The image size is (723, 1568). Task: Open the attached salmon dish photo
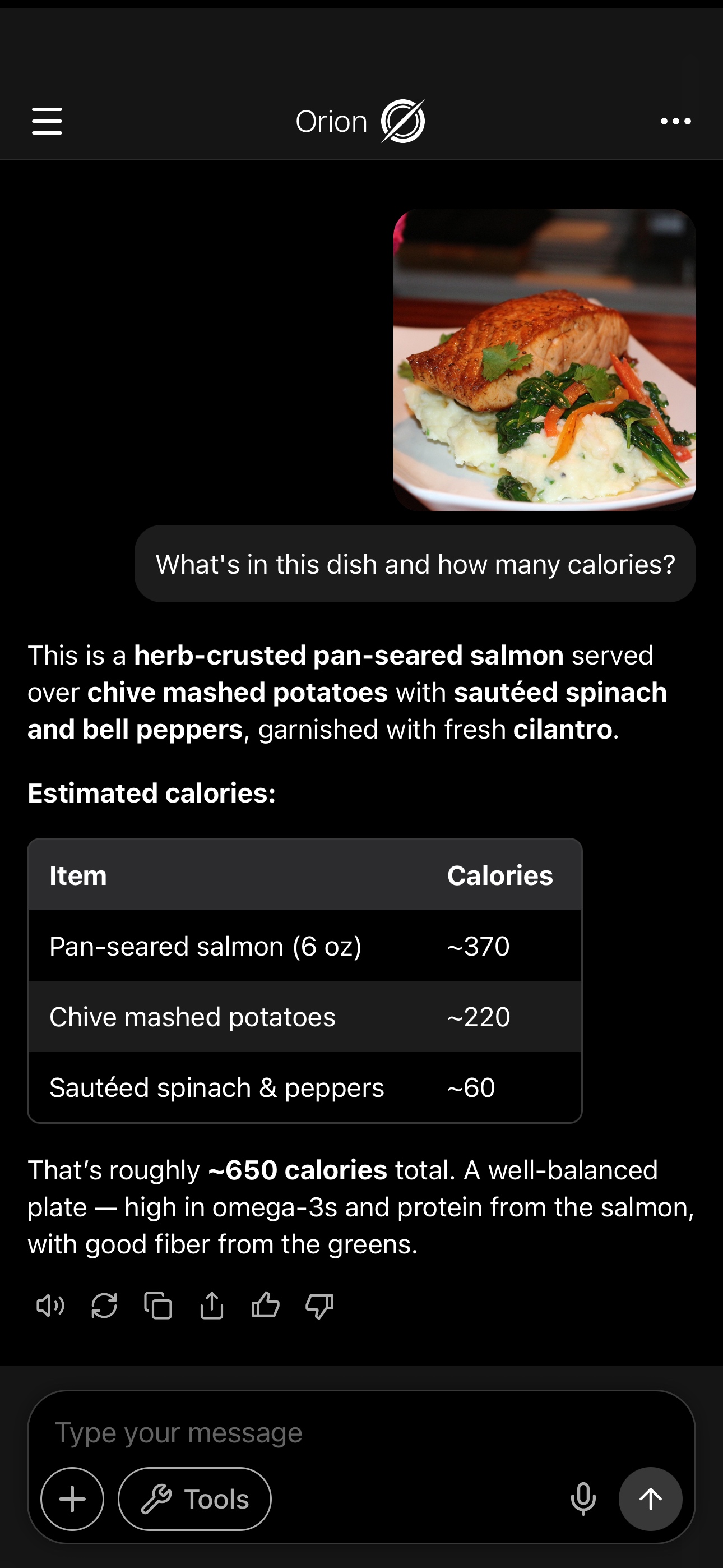pos(544,359)
